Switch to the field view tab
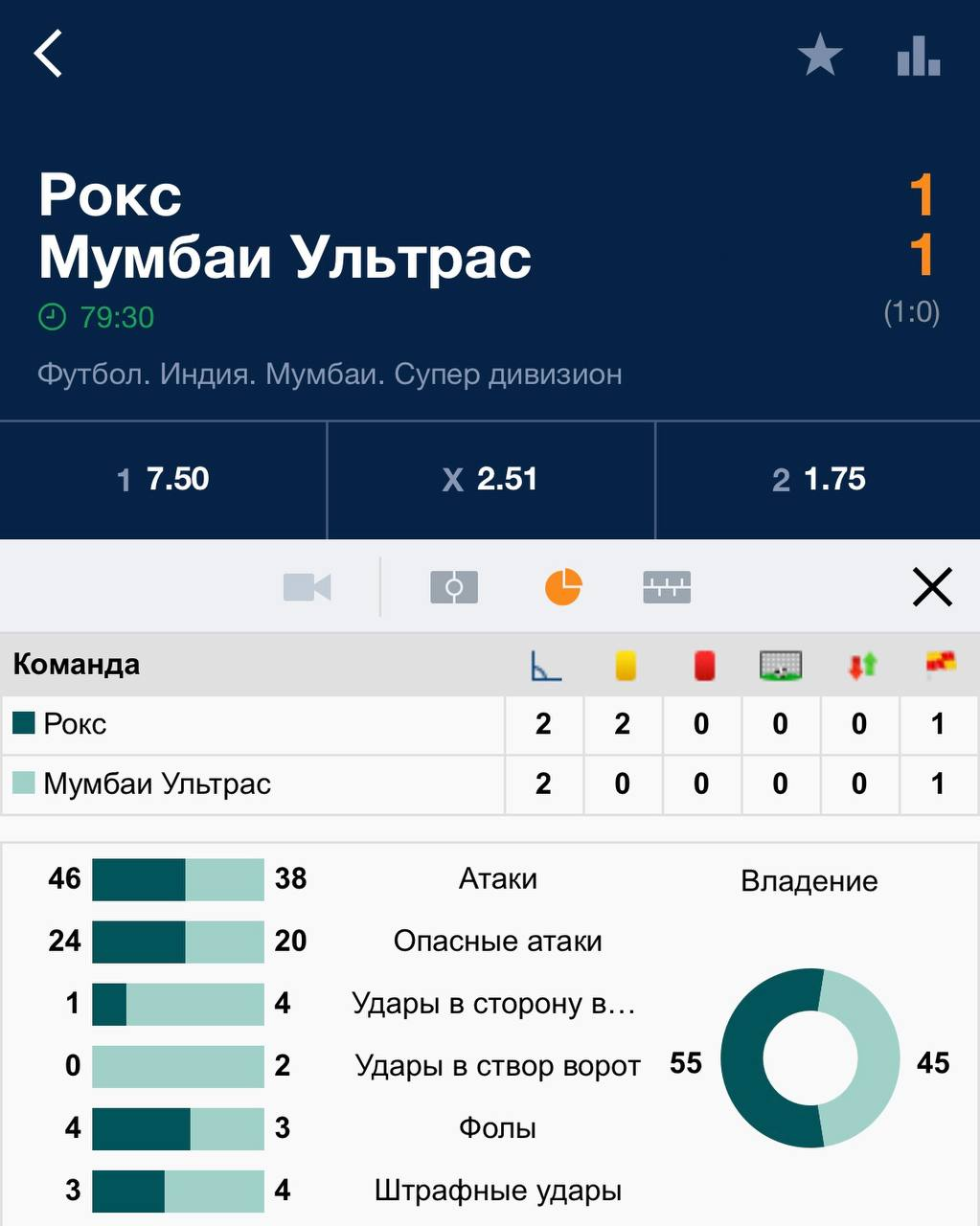The width and height of the screenshot is (980, 1226). (454, 587)
